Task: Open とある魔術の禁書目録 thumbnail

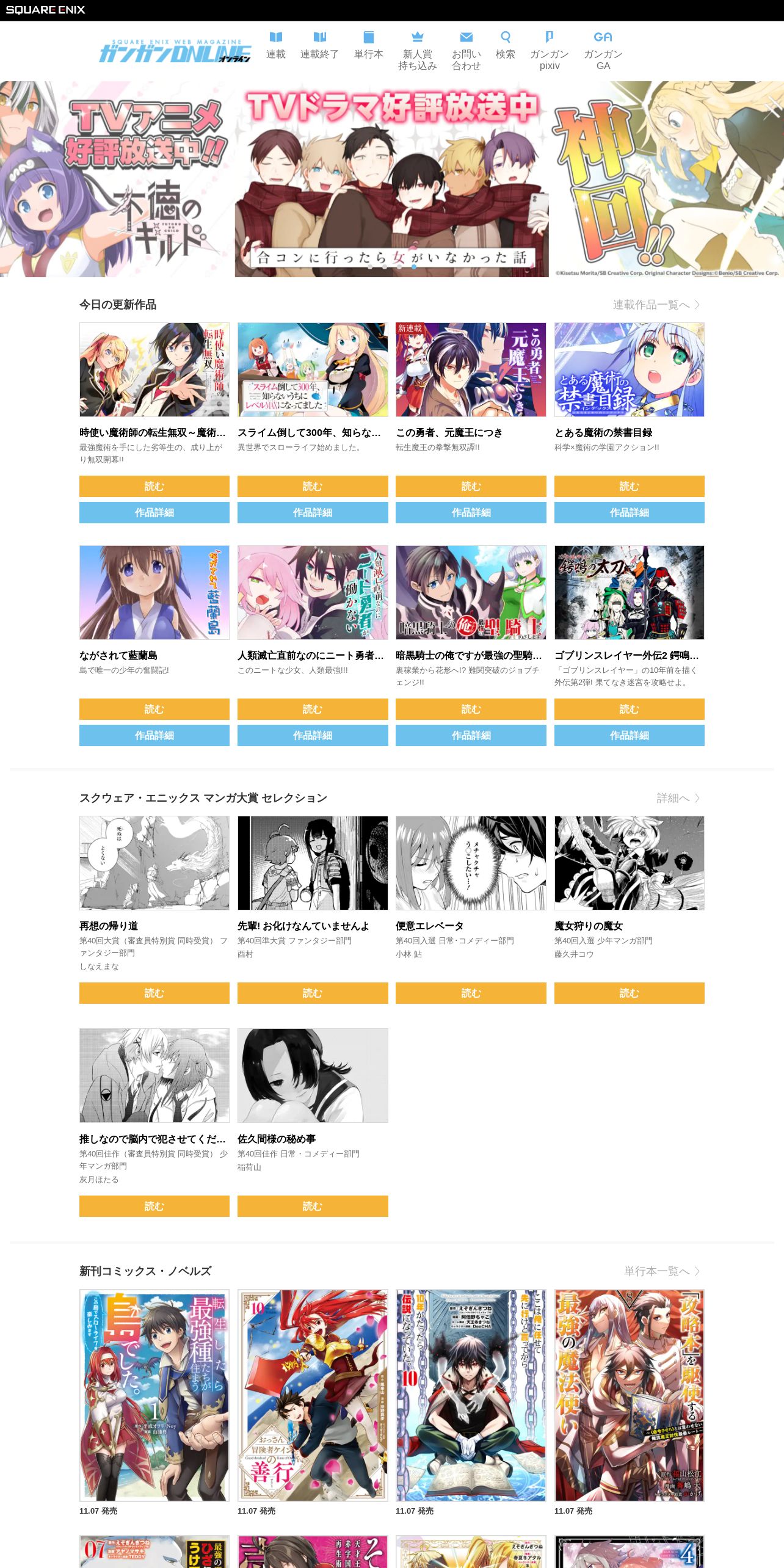Action: (629, 369)
